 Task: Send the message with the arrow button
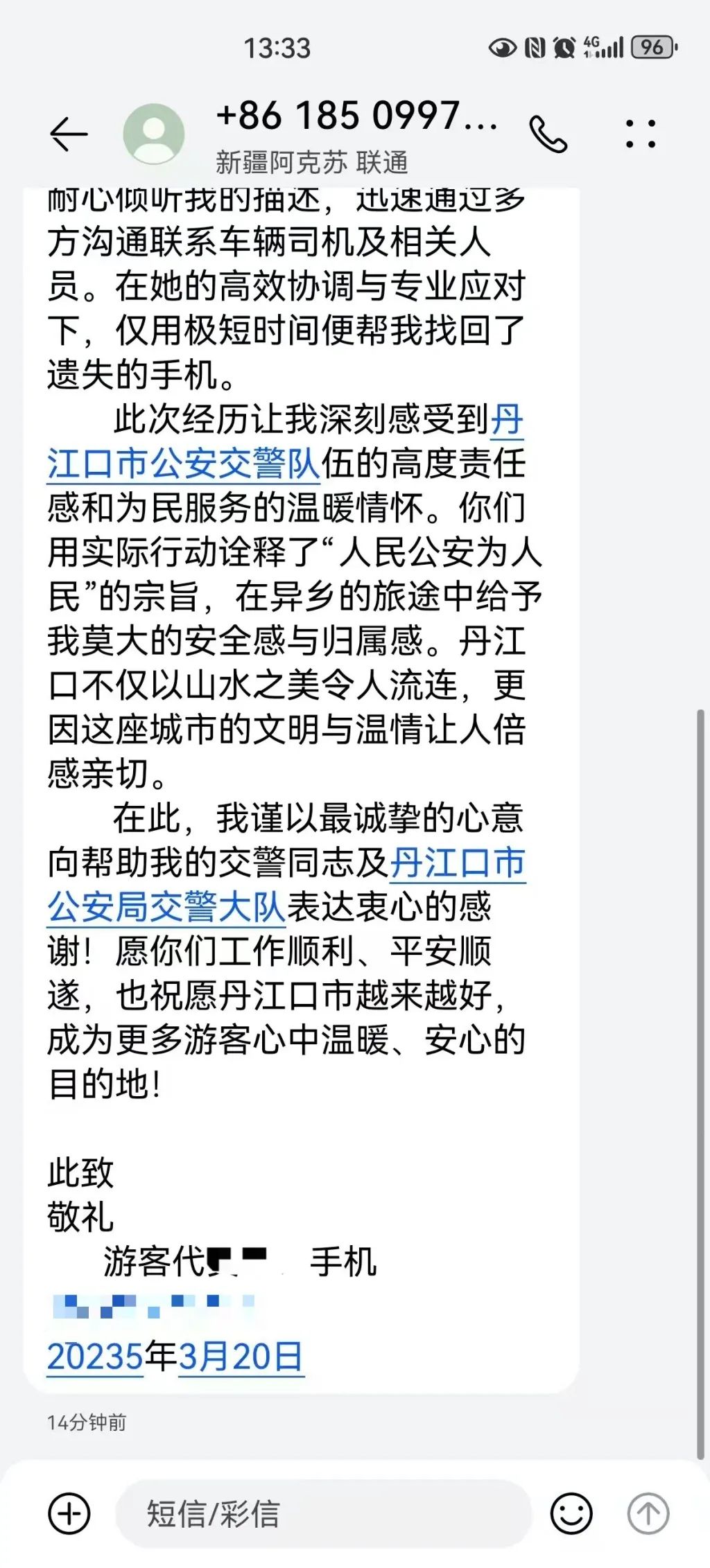[648, 1514]
